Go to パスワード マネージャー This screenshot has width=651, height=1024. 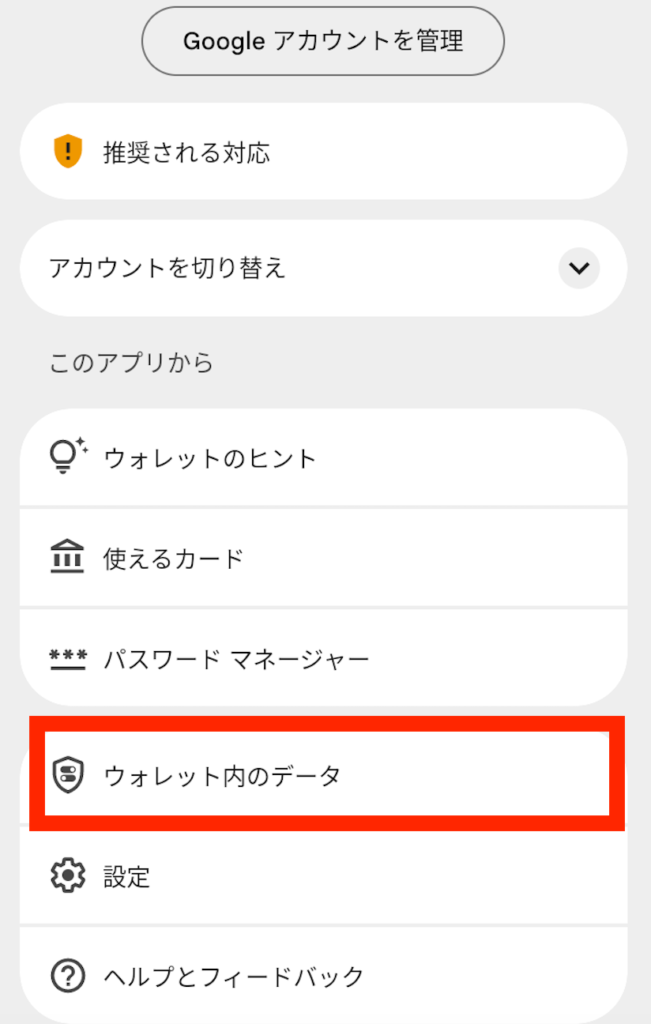[322, 659]
